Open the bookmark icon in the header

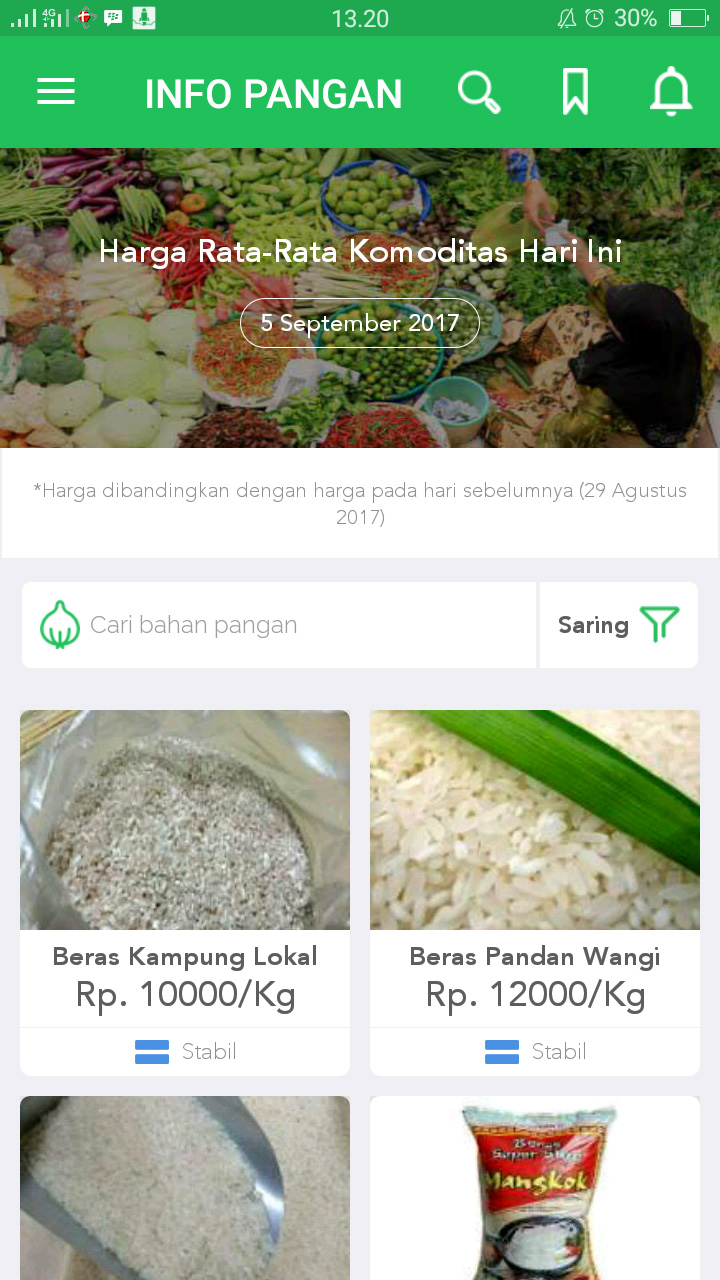coord(575,91)
